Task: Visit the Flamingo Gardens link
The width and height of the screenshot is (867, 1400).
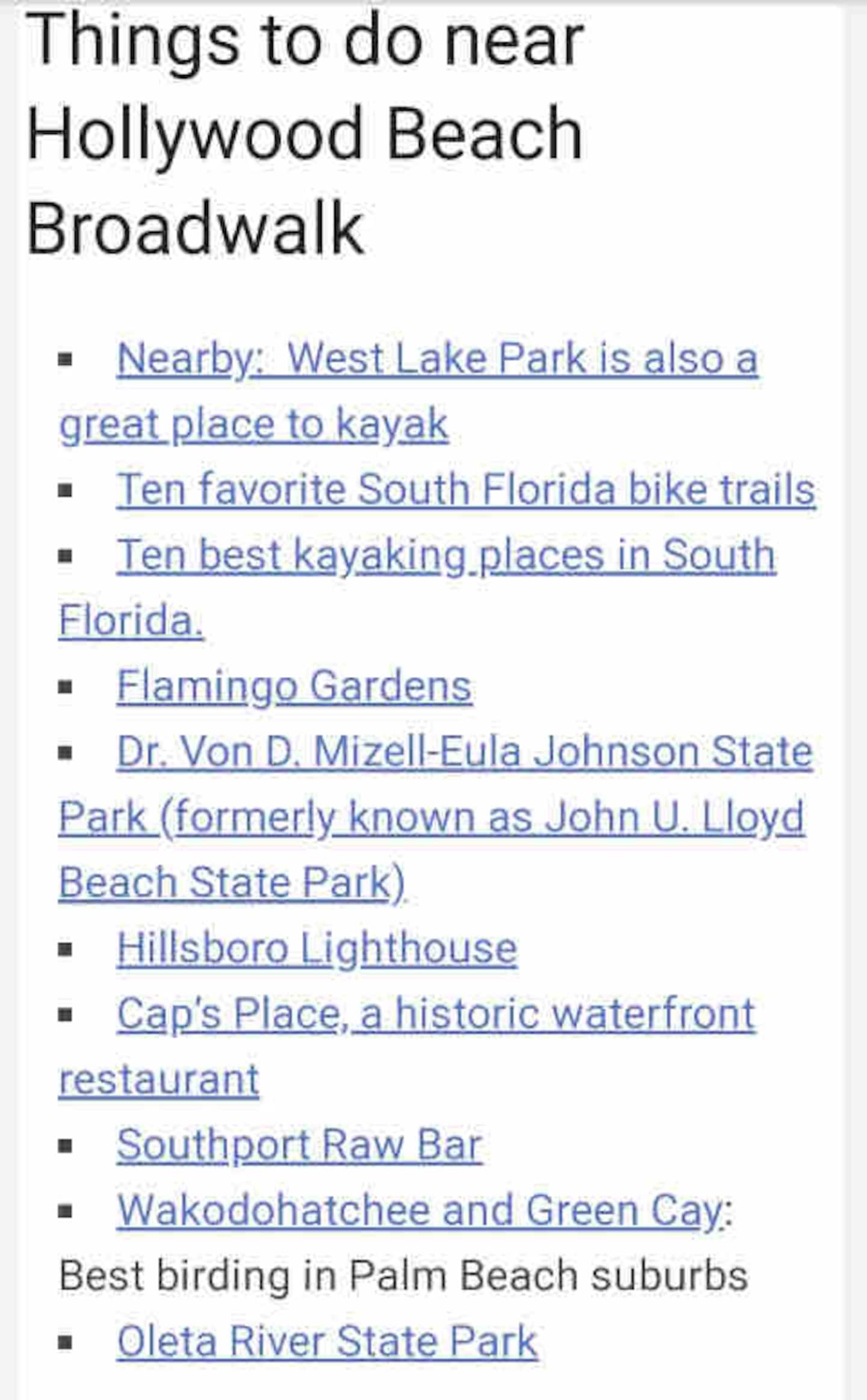Action: click(294, 686)
